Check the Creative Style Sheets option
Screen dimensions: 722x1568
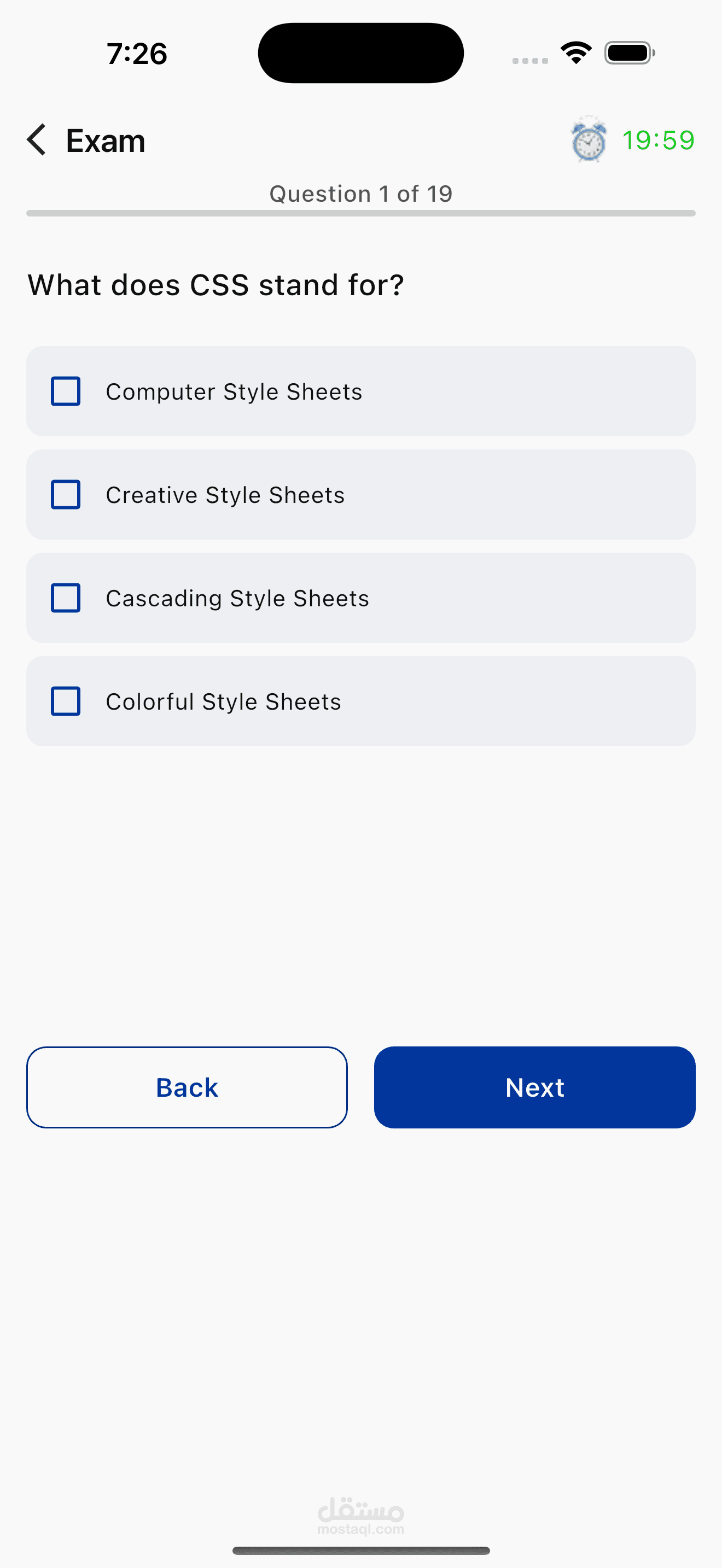click(x=66, y=495)
